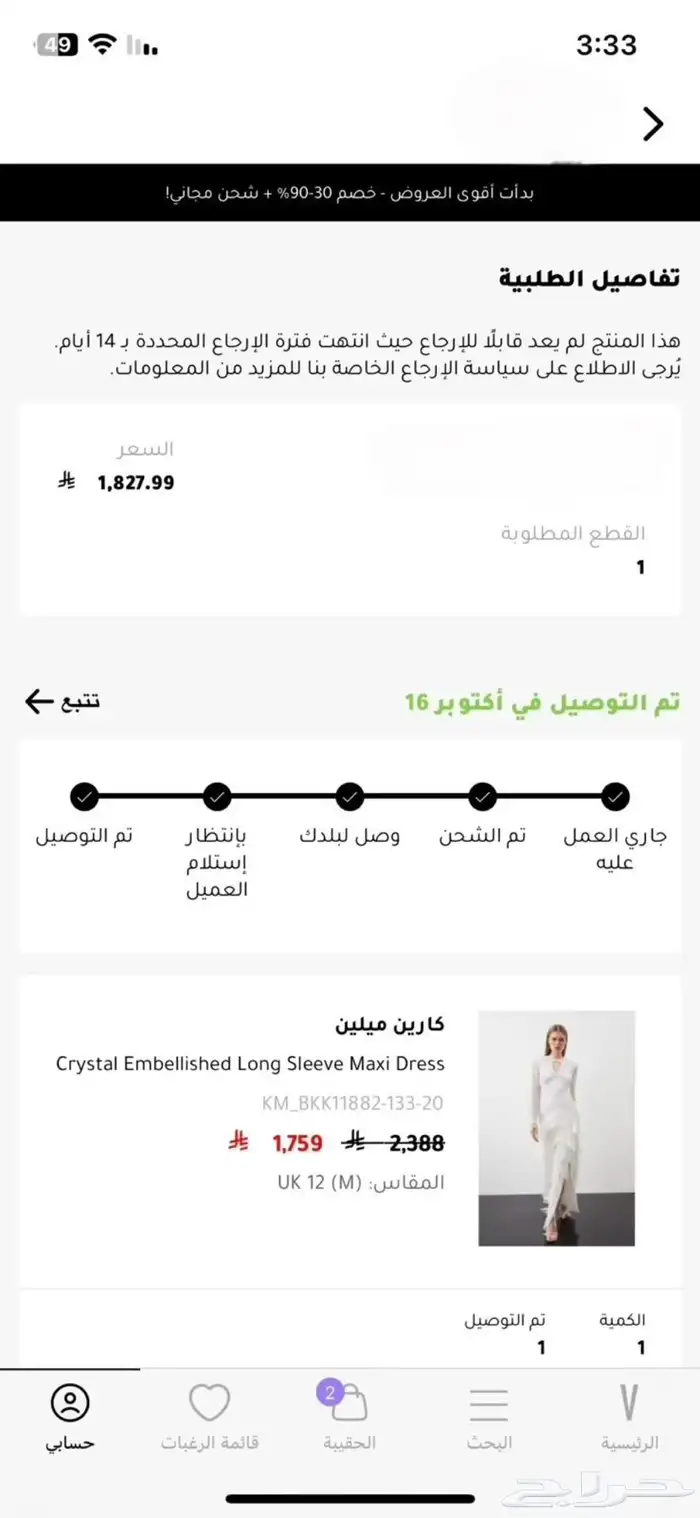Open the البحث search tab
The image size is (700, 1518).
489,1417
